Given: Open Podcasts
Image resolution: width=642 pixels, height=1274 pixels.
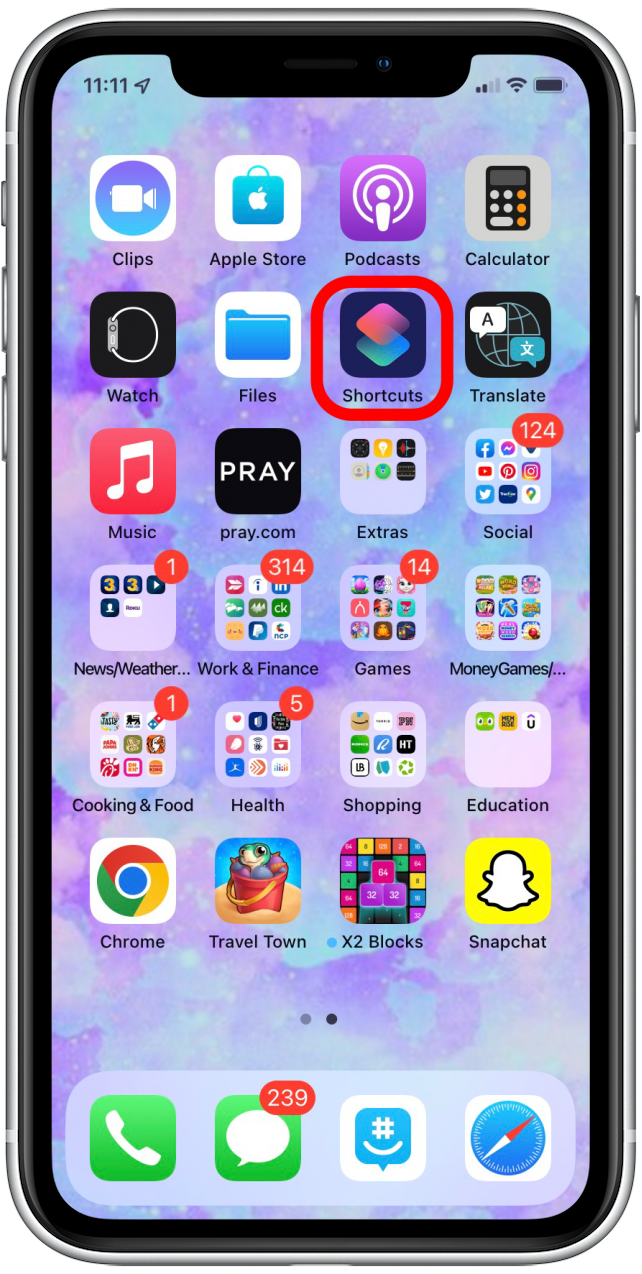Looking at the screenshot, I should point(383,199).
